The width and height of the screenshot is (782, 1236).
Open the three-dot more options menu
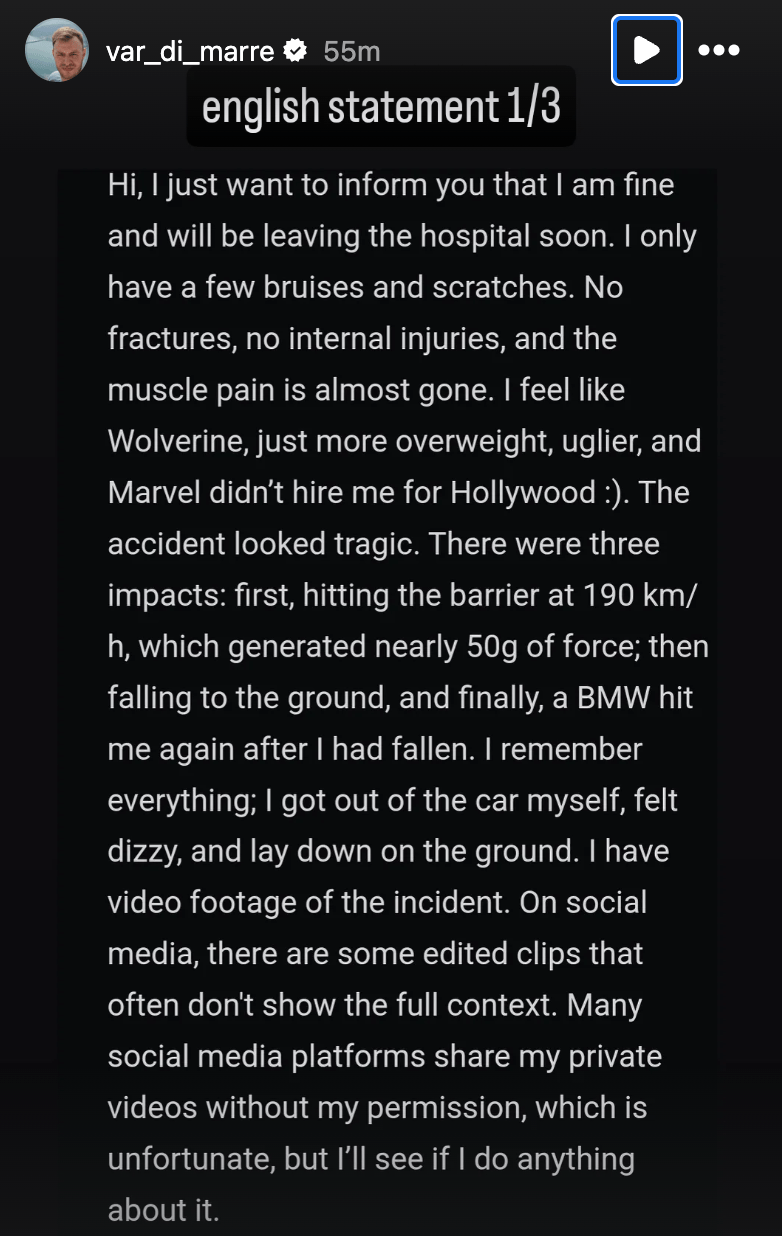(x=719, y=50)
